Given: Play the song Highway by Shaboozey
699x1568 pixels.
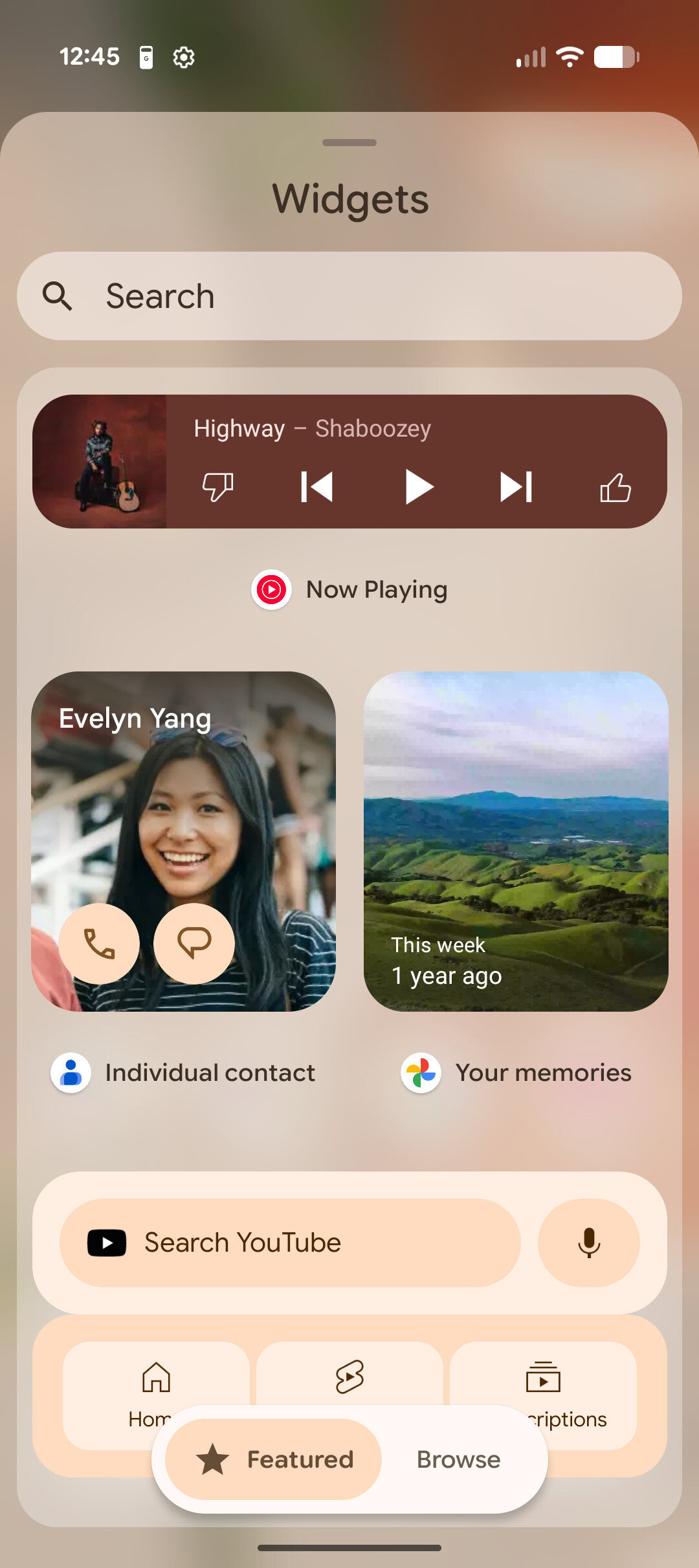Looking at the screenshot, I should coord(417,488).
